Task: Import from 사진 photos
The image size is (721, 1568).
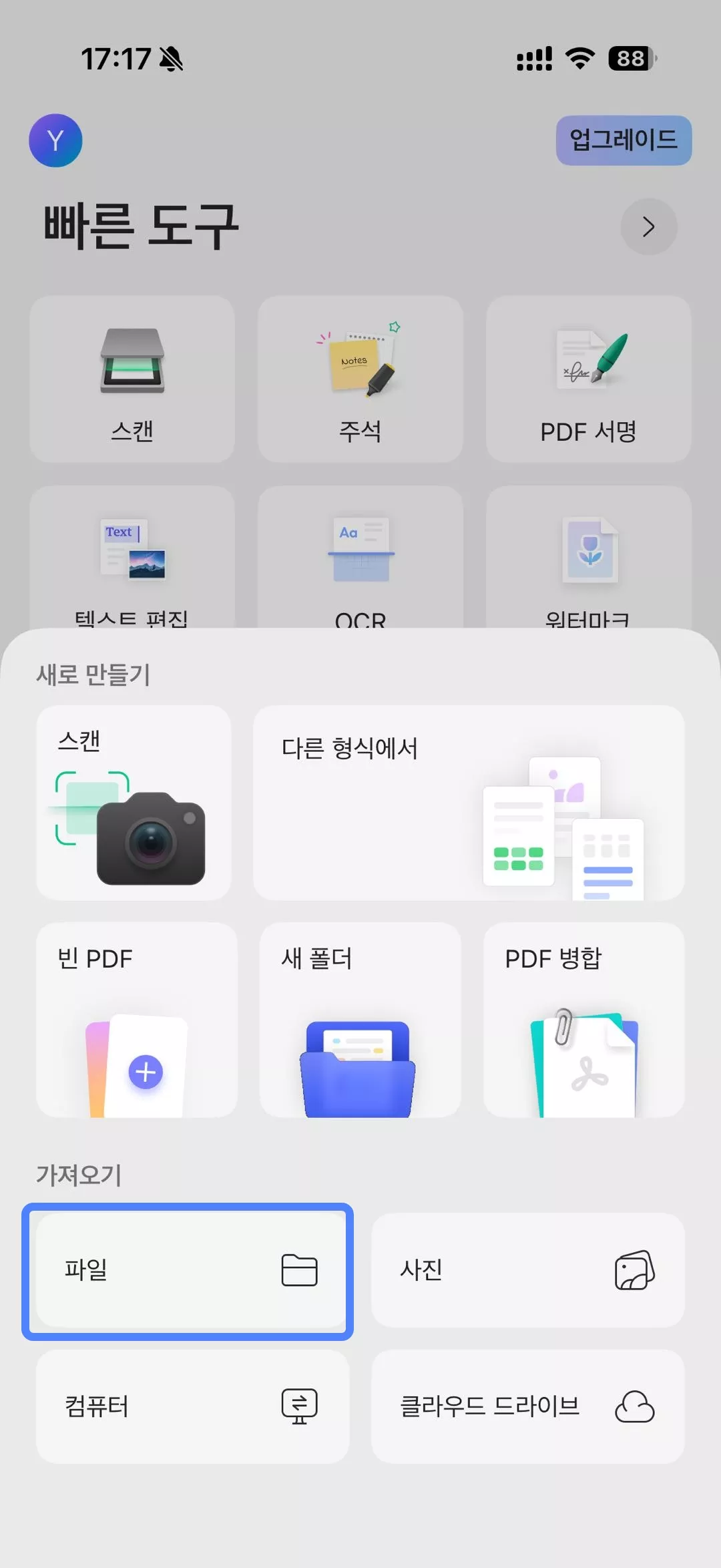Action: 527,1270
